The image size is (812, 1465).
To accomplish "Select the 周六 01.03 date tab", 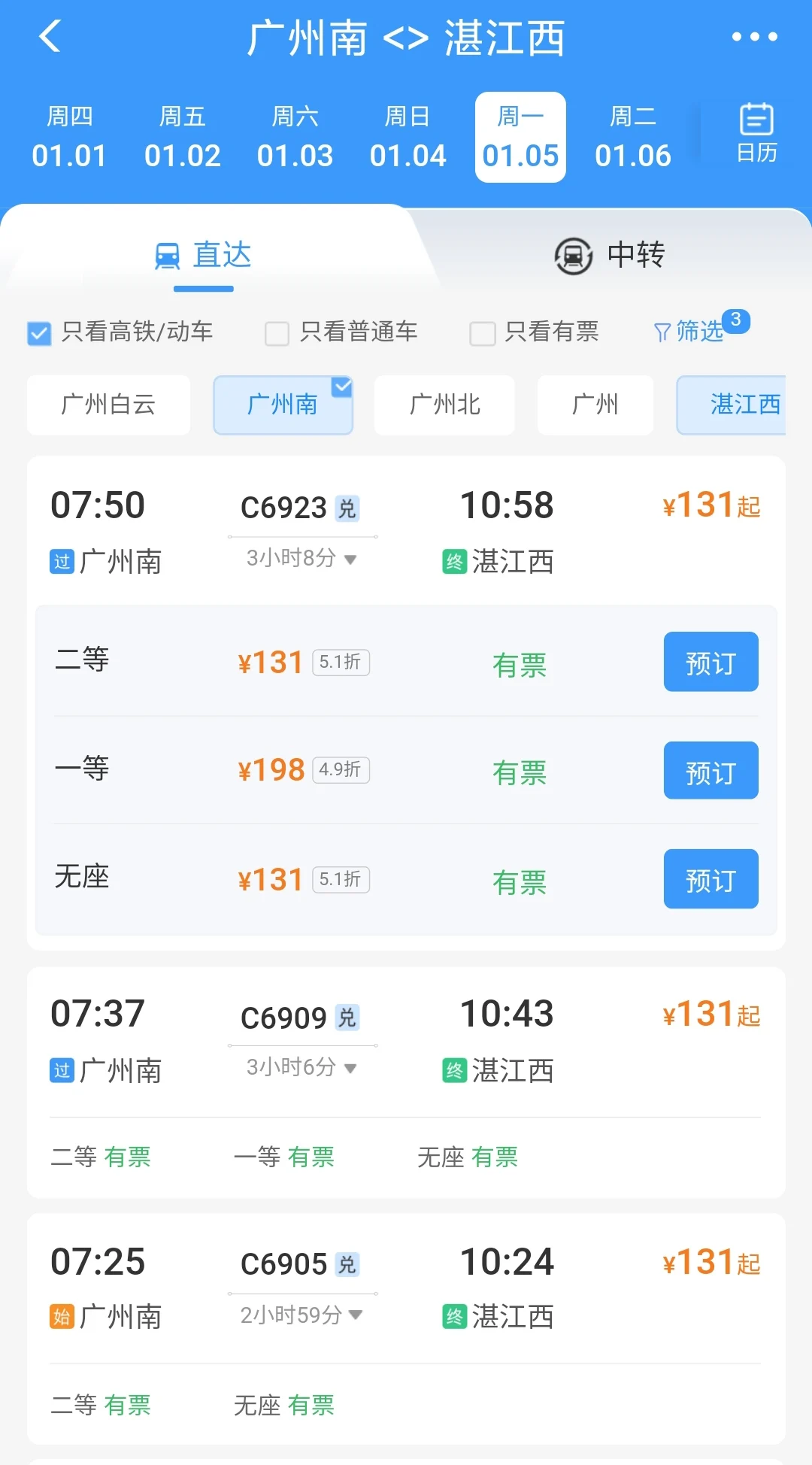I will coord(295,137).
